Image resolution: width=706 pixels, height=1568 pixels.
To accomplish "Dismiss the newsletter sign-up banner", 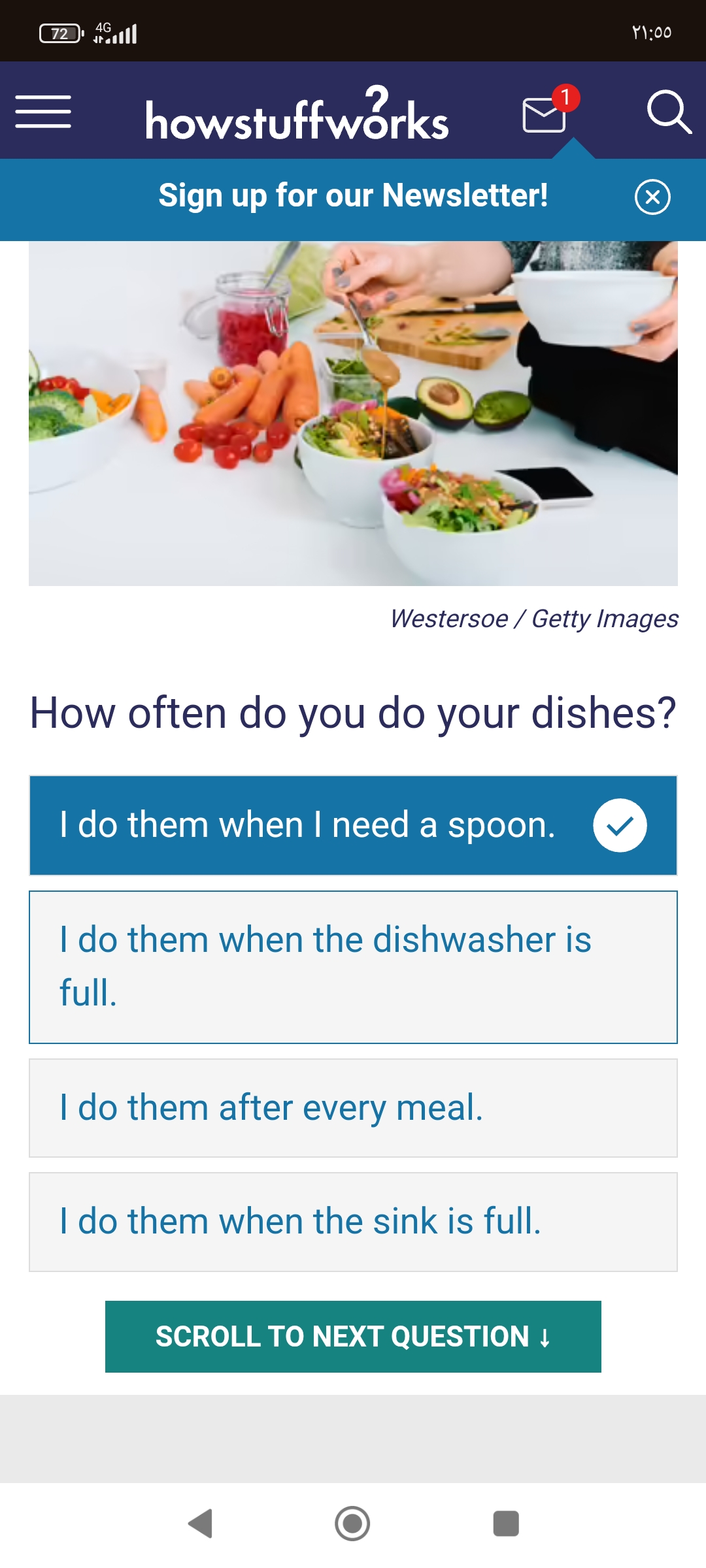I will click(652, 197).
